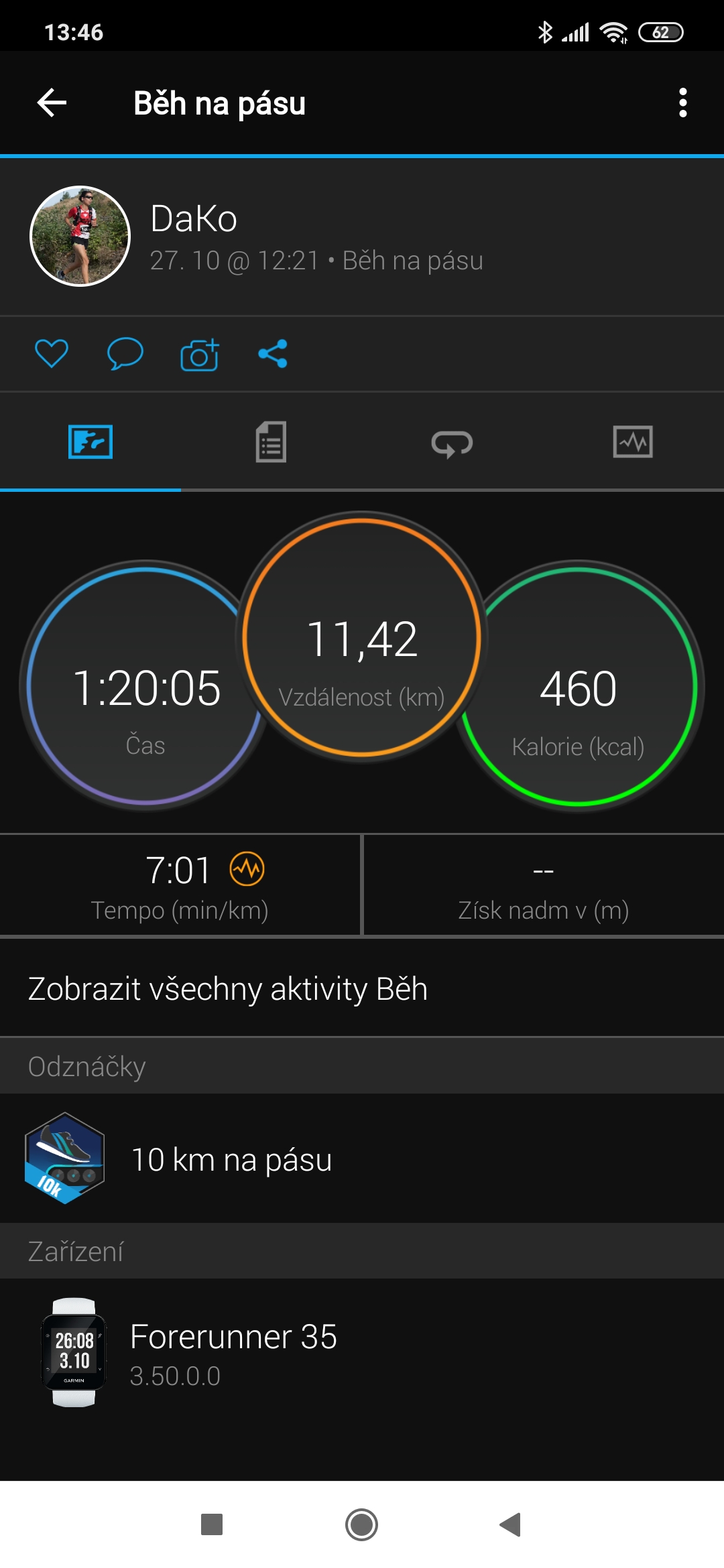Open the Forerunner 35 device row
Screen dimensions: 724x1568
(362, 1352)
